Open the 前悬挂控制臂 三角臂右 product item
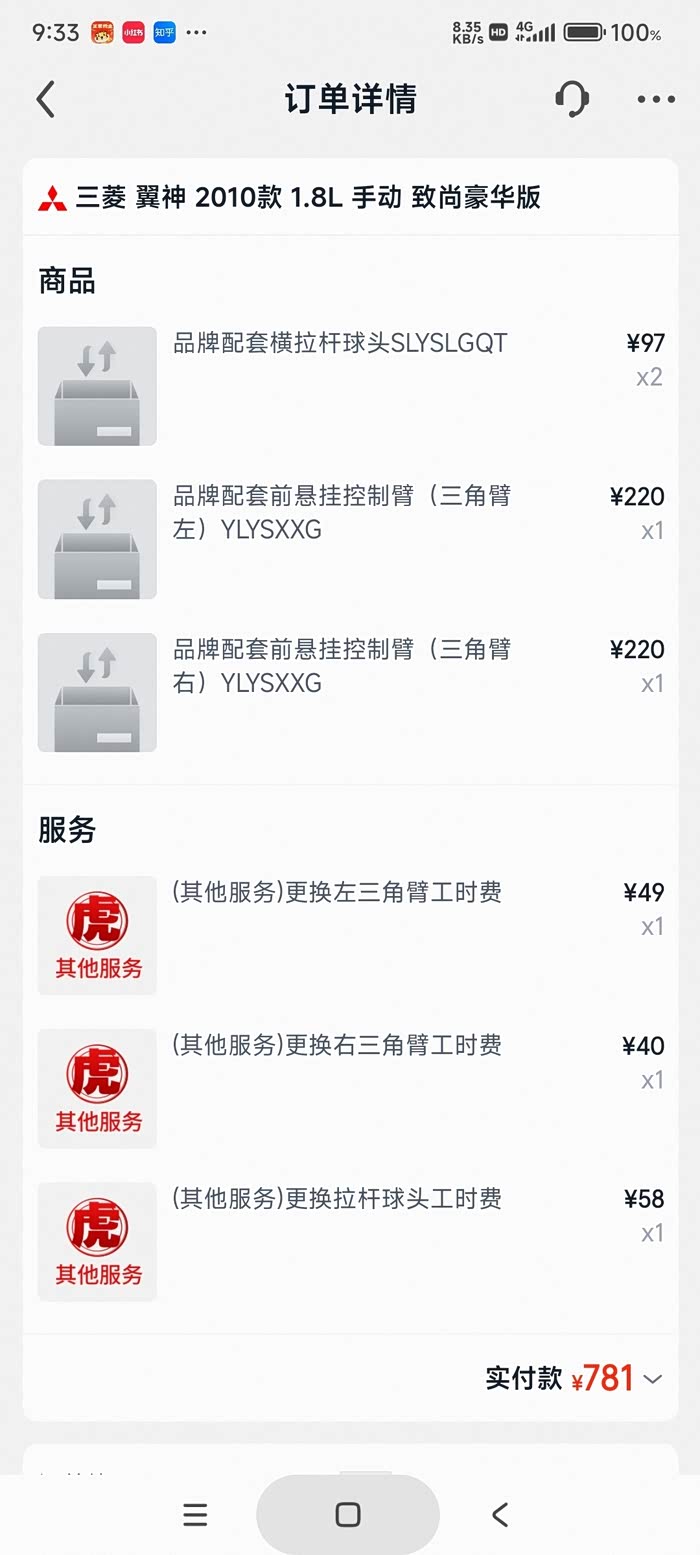700x1555 pixels. point(340,666)
